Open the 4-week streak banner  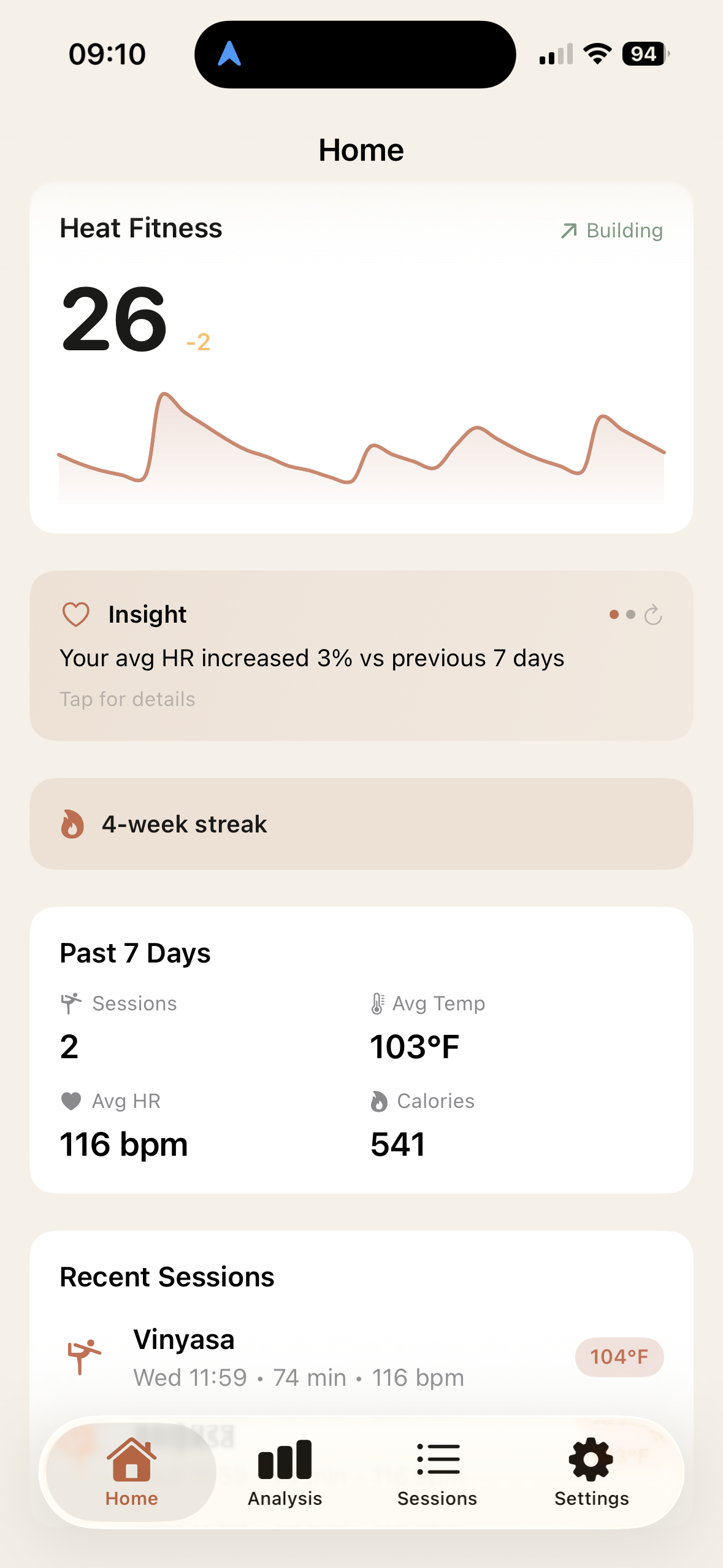(x=361, y=824)
